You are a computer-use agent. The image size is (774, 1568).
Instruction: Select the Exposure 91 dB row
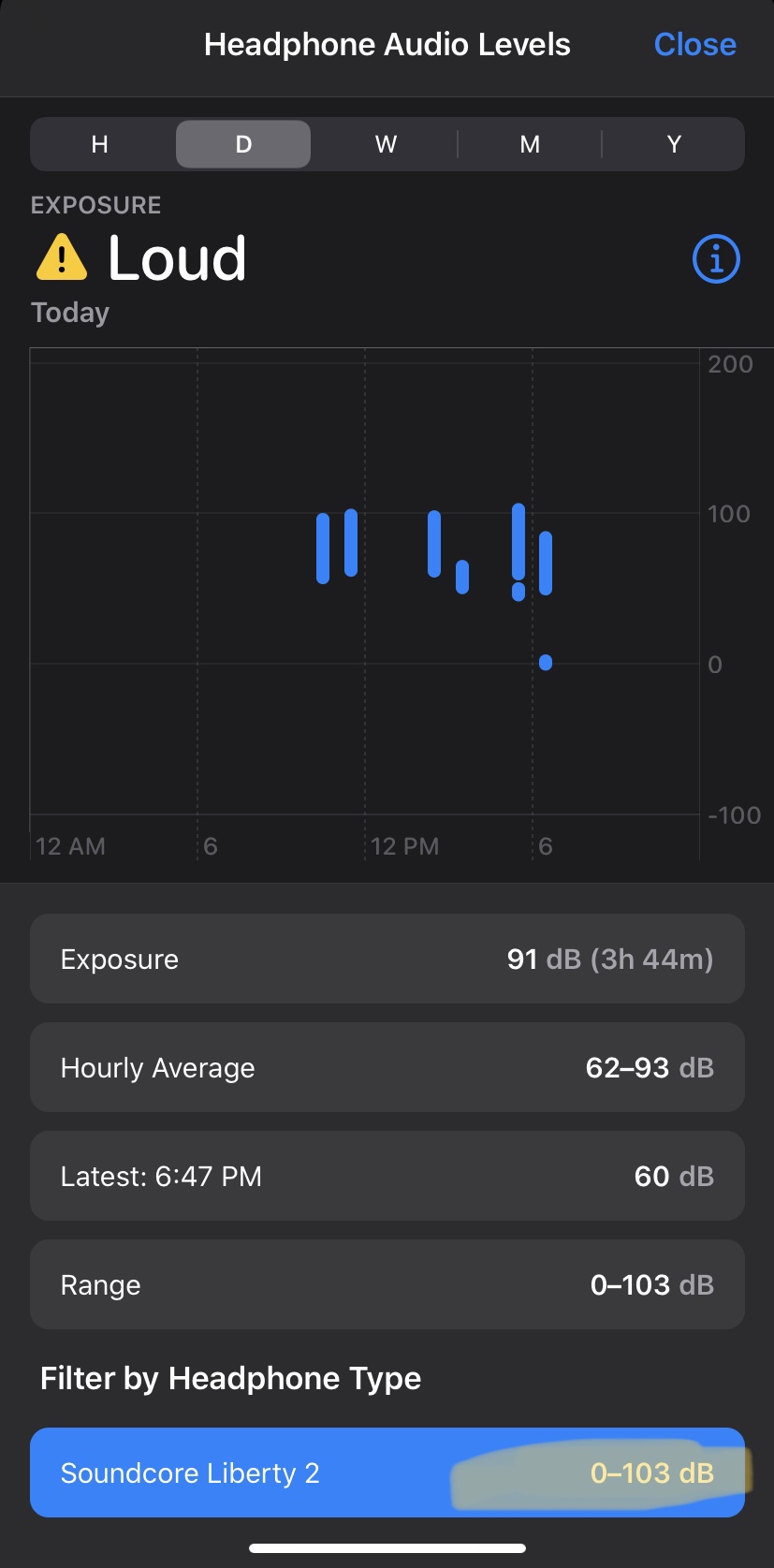[x=387, y=960]
